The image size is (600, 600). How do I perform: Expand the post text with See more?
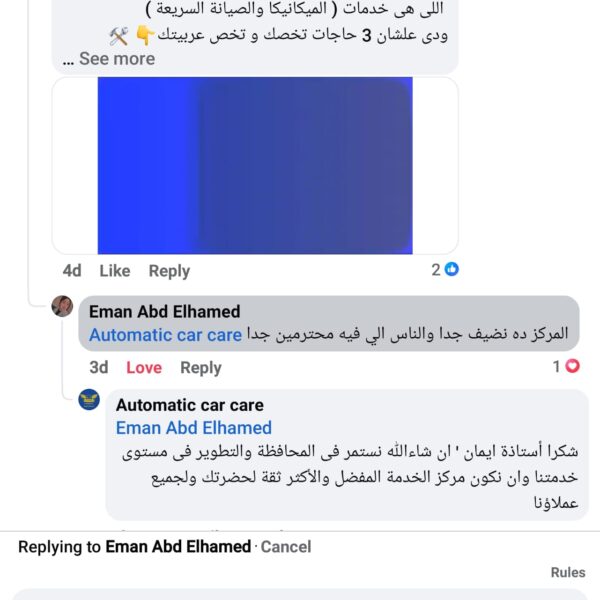click(x=117, y=59)
